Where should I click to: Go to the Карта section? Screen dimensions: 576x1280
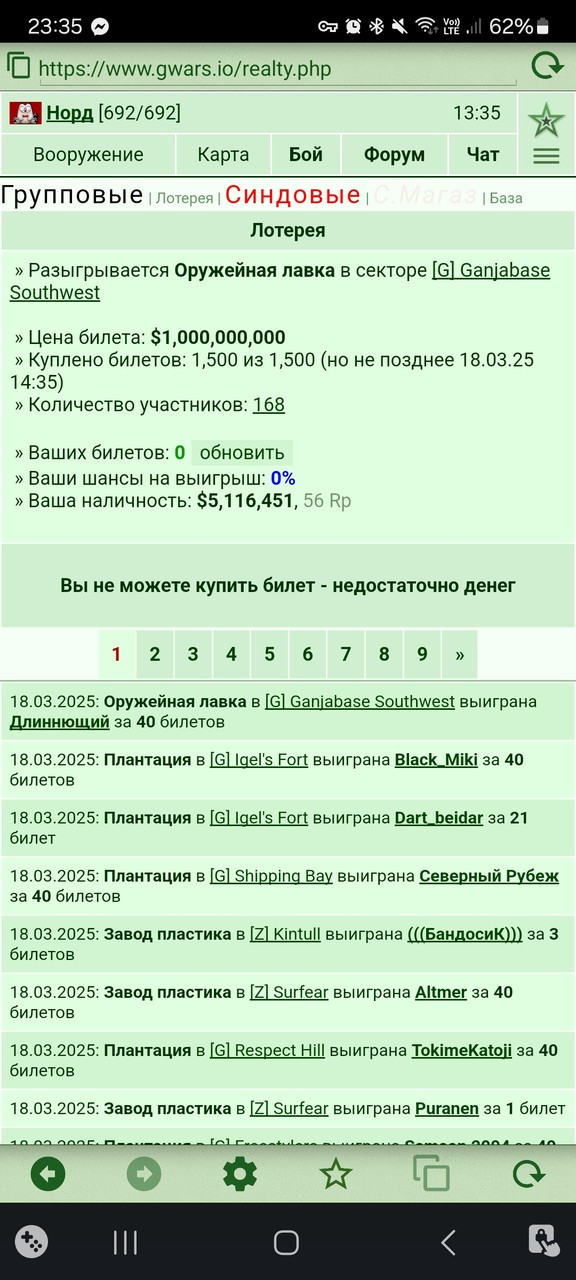pyautogui.click(x=223, y=155)
